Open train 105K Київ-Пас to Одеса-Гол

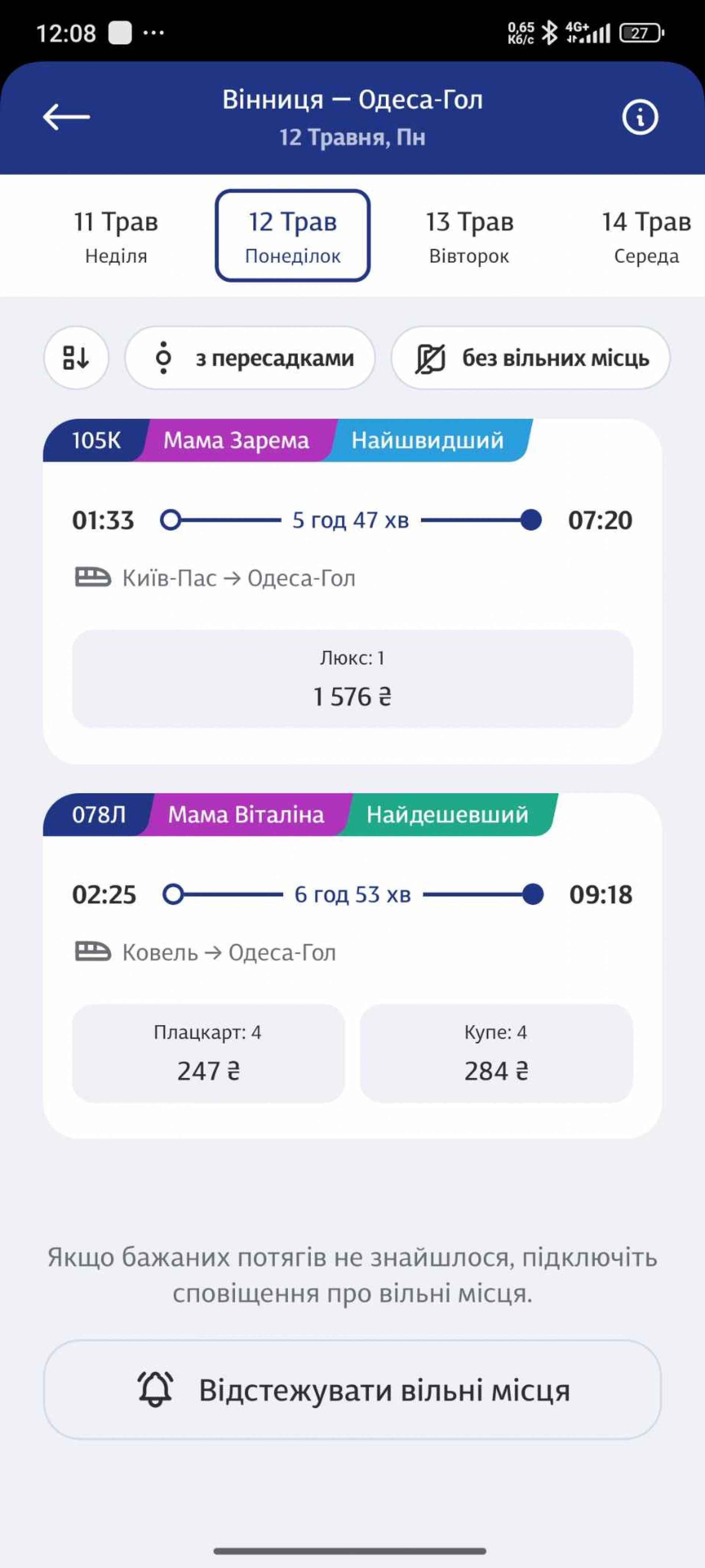click(352, 548)
